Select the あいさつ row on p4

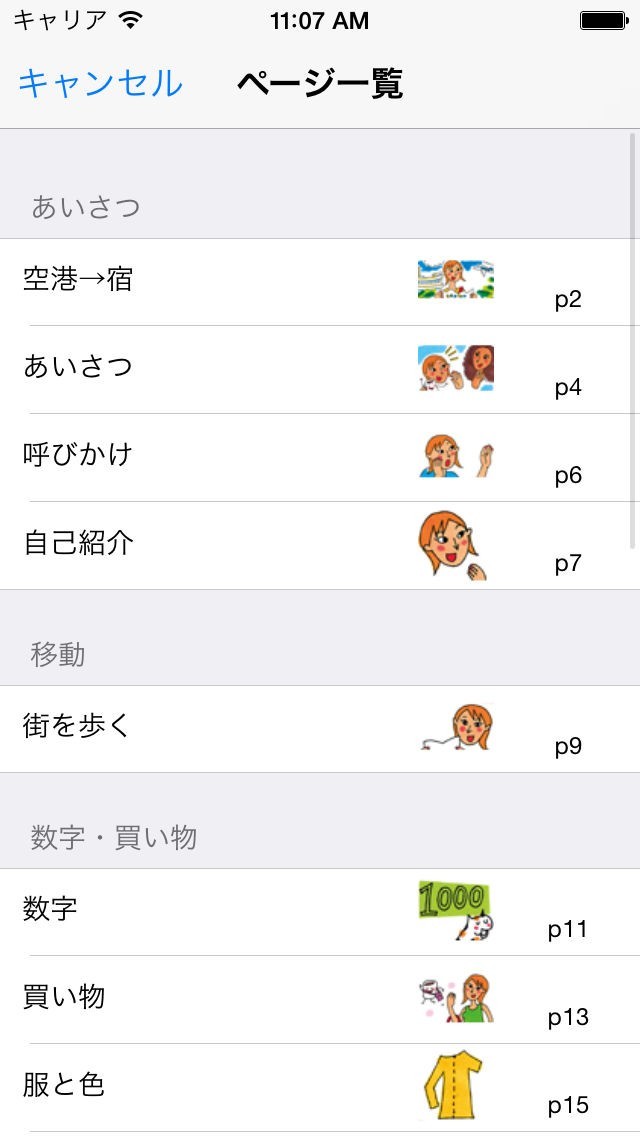[x=320, y=369]
